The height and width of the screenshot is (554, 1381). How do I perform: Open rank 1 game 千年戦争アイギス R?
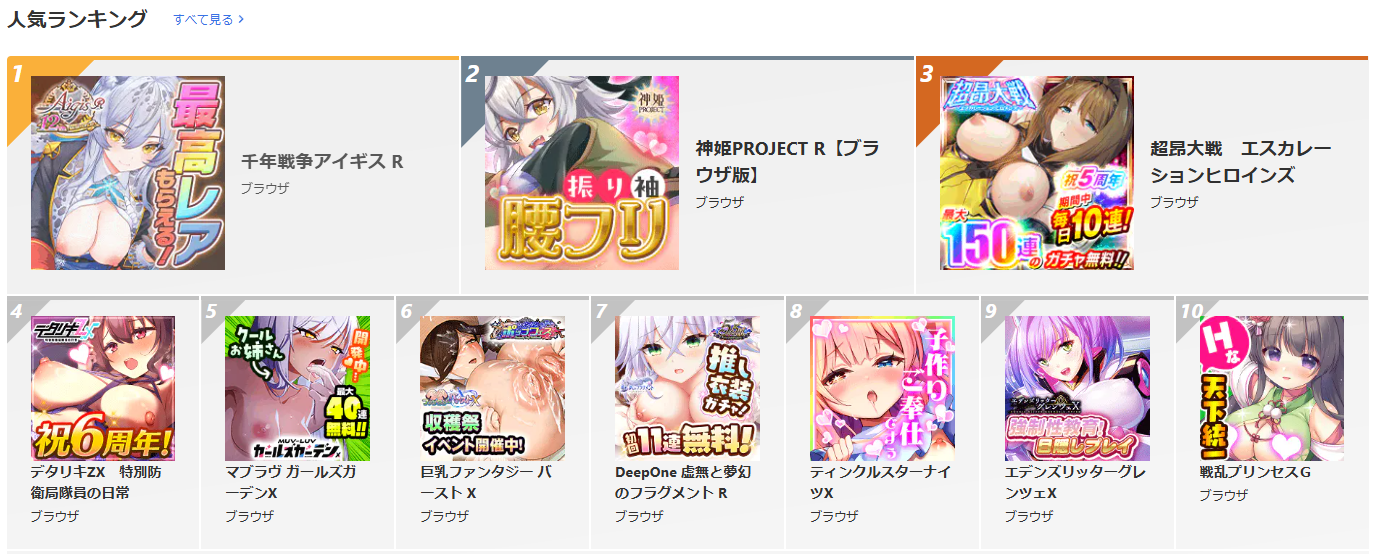(322, 161)
